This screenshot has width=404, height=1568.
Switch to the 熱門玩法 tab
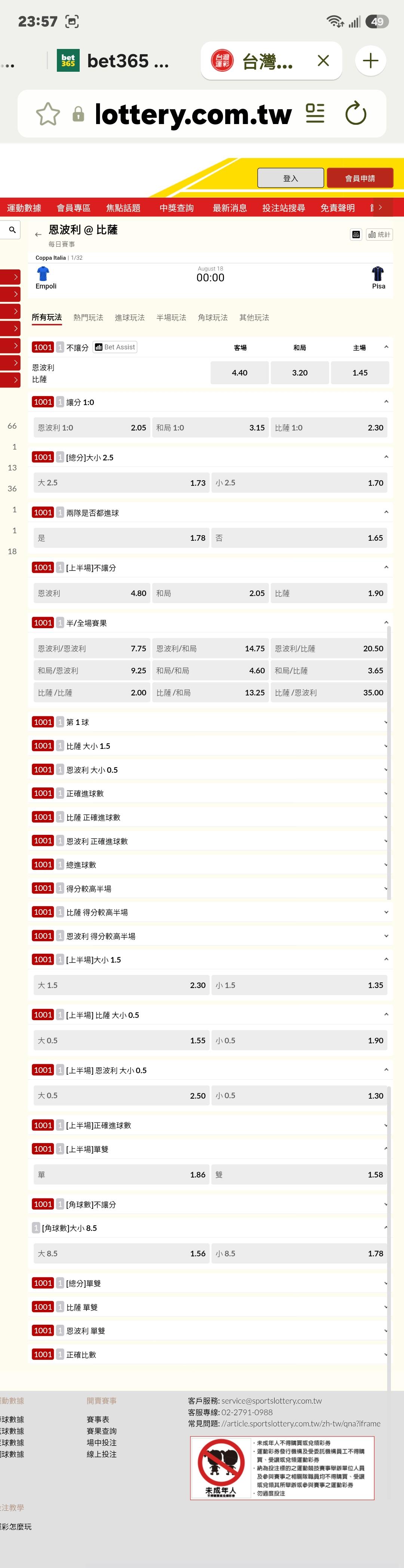click(88, 317)
